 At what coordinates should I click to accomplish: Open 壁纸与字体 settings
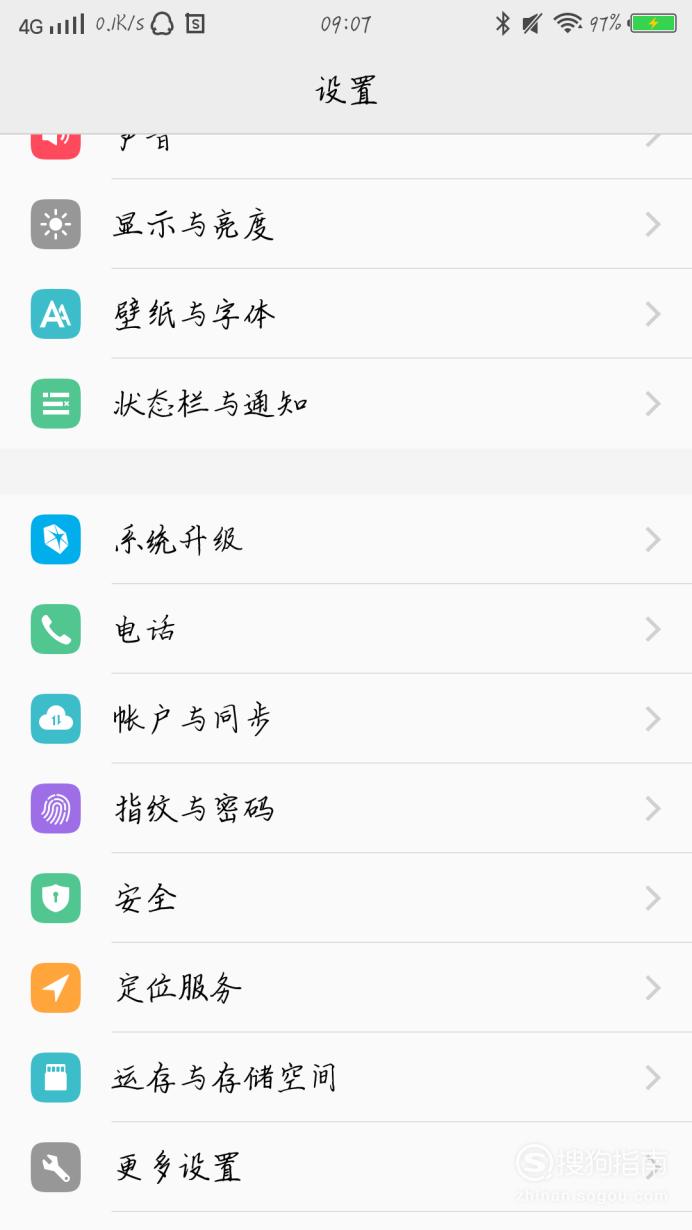346,314
